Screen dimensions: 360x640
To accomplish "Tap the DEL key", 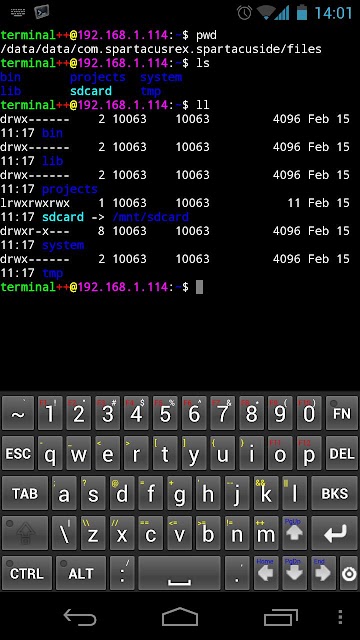I will pyautogui.click(x=342, y=453).
